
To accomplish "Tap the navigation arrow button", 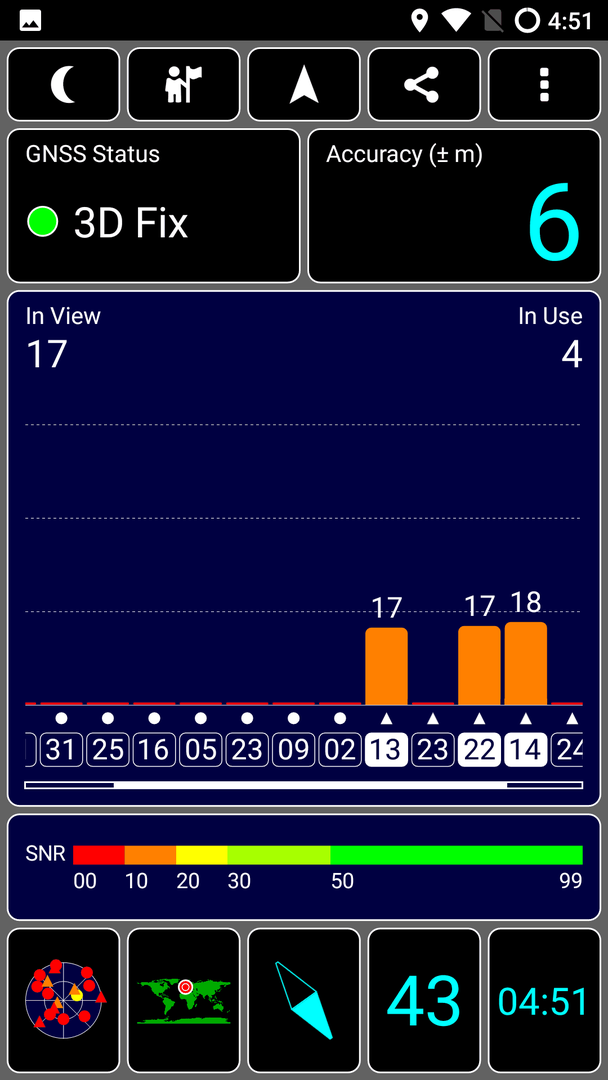I will [x=304, y=85].
